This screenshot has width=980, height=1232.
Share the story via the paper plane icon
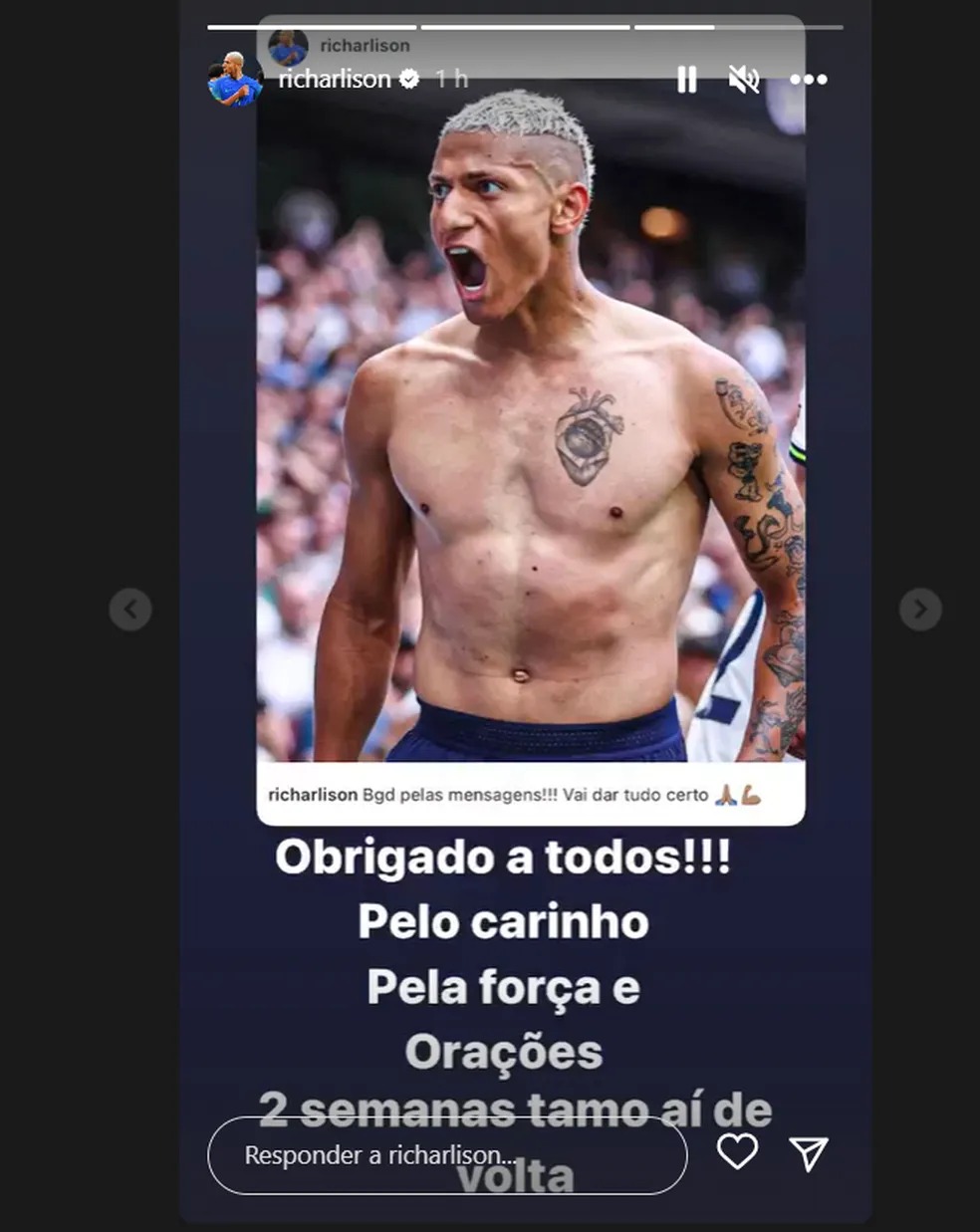point(809,1155)
